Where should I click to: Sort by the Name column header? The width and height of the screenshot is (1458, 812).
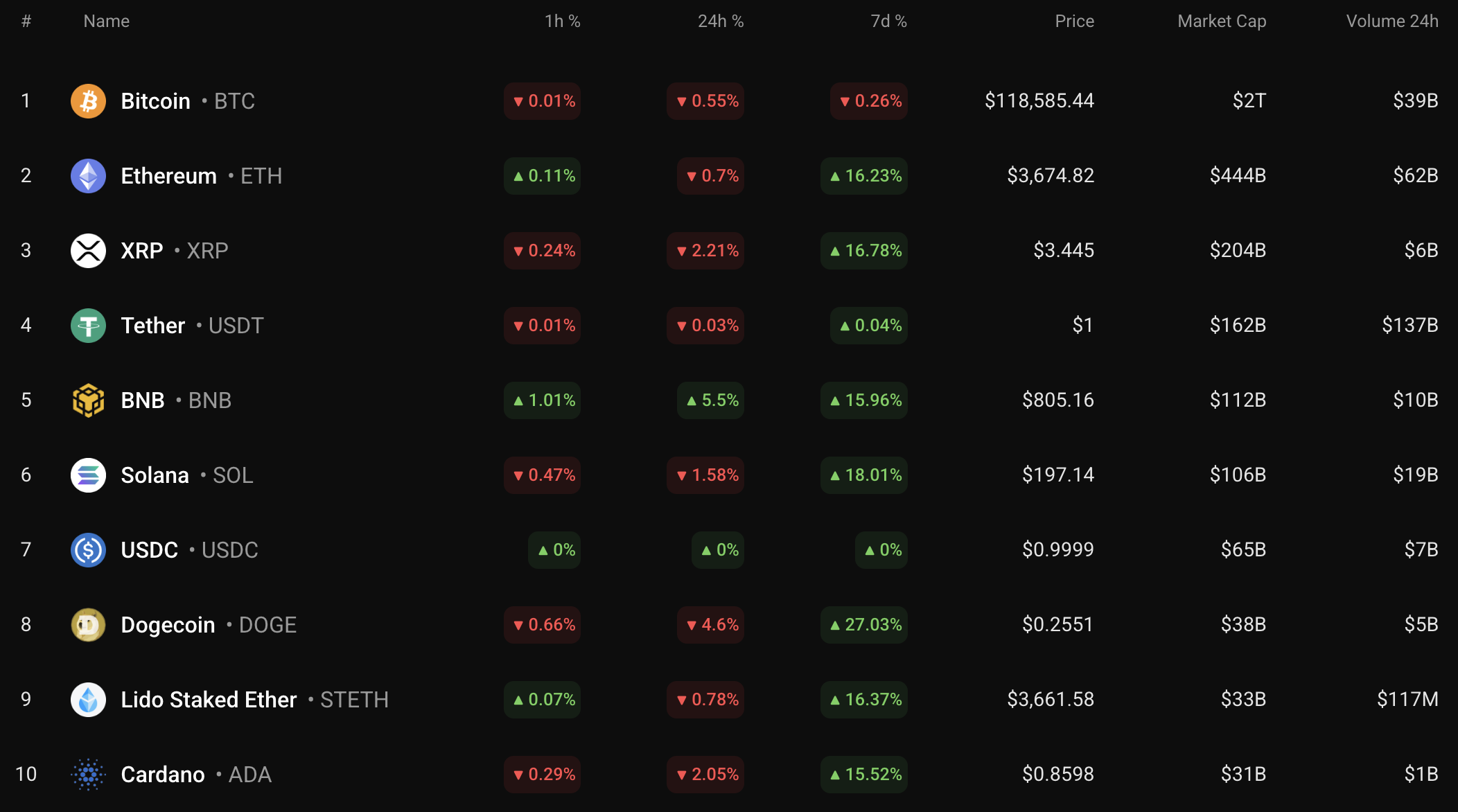[106, 21]
